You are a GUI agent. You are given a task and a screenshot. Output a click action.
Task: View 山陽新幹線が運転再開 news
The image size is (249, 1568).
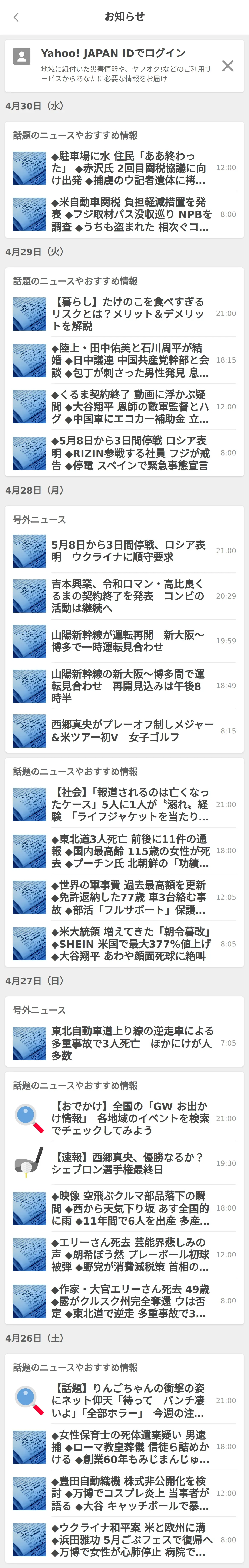point(129,641)
